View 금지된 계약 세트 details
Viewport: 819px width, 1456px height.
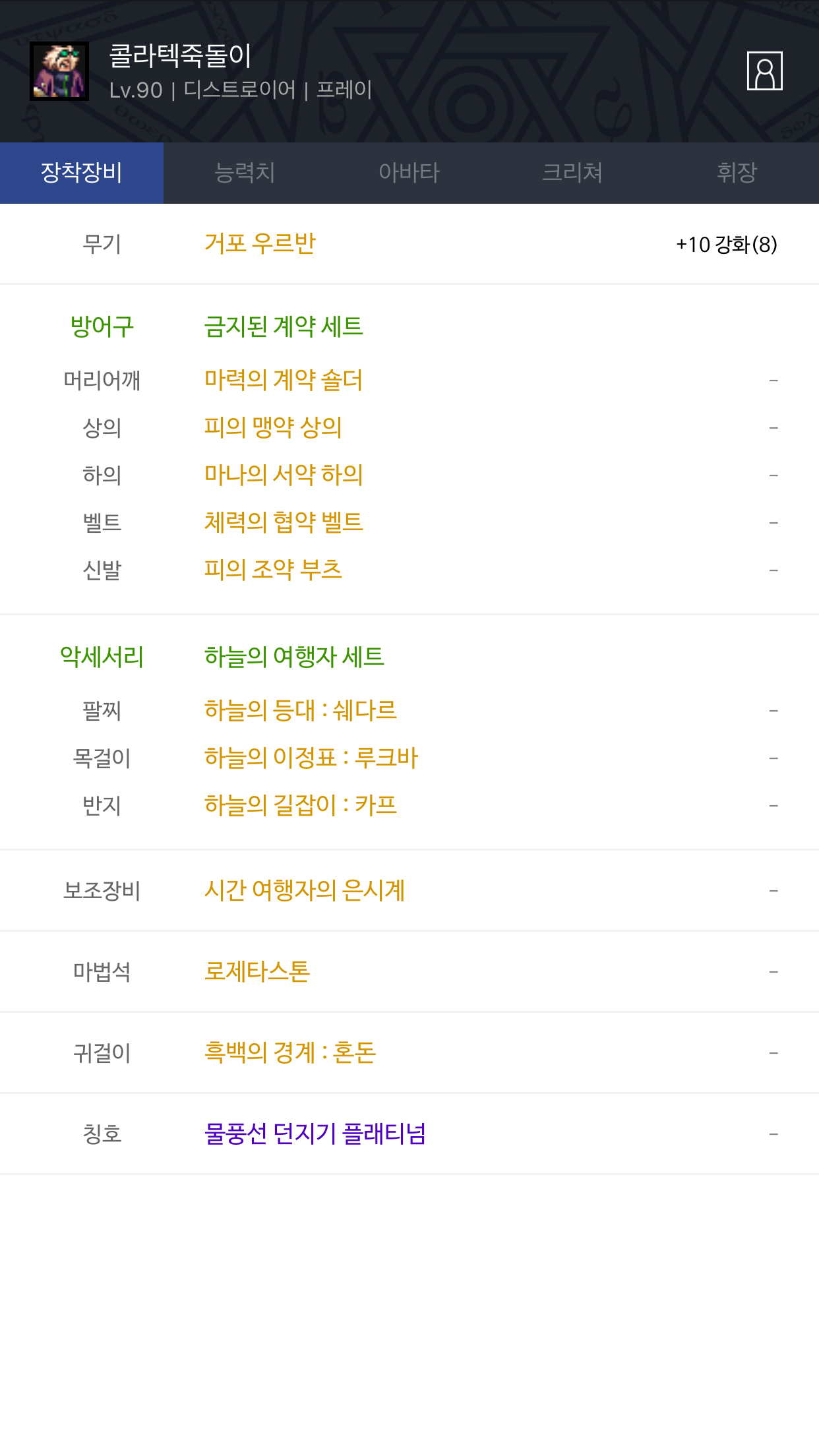point(284,326)
